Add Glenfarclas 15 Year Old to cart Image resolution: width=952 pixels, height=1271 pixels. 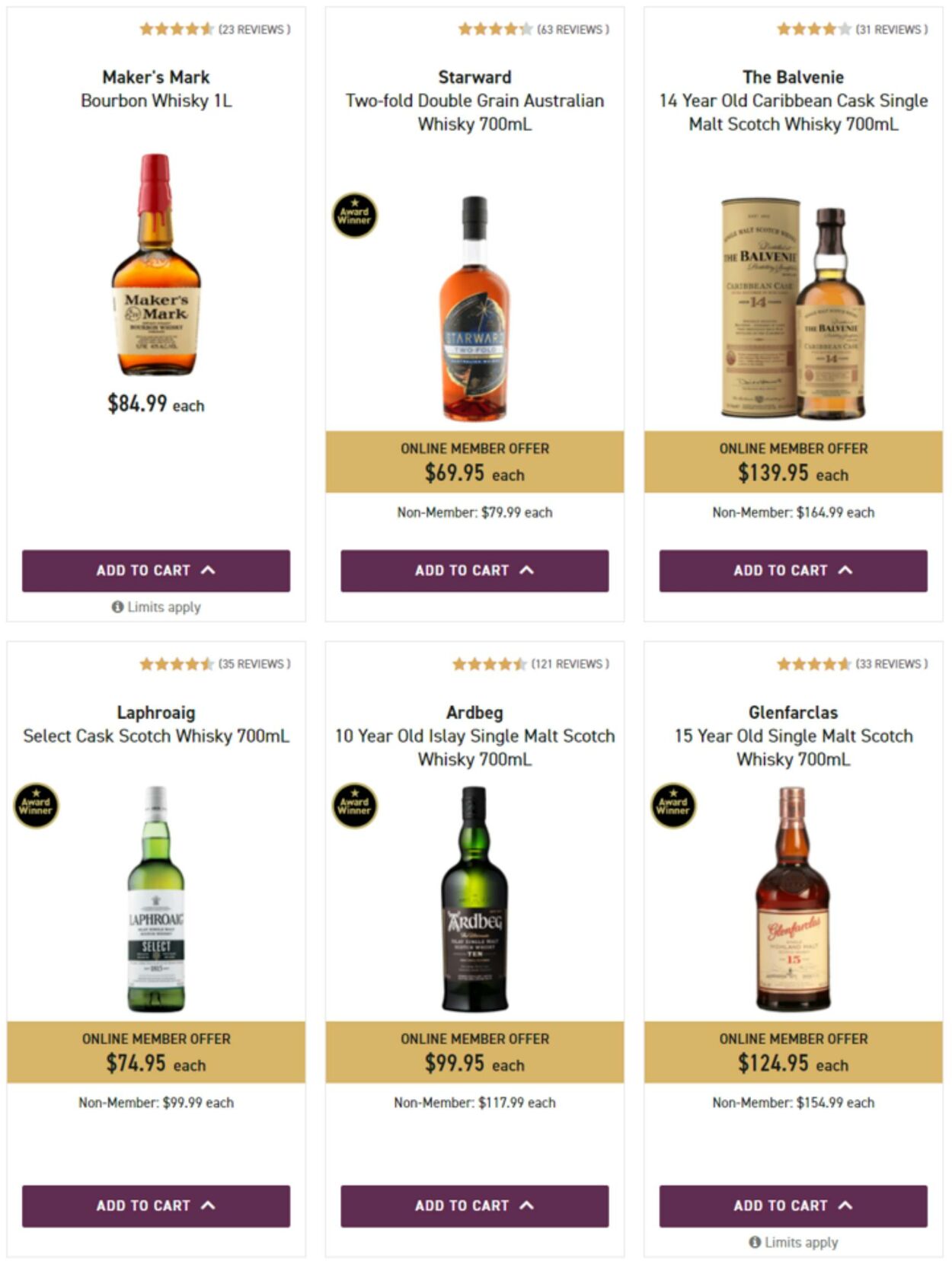[x=793, y=1206]
